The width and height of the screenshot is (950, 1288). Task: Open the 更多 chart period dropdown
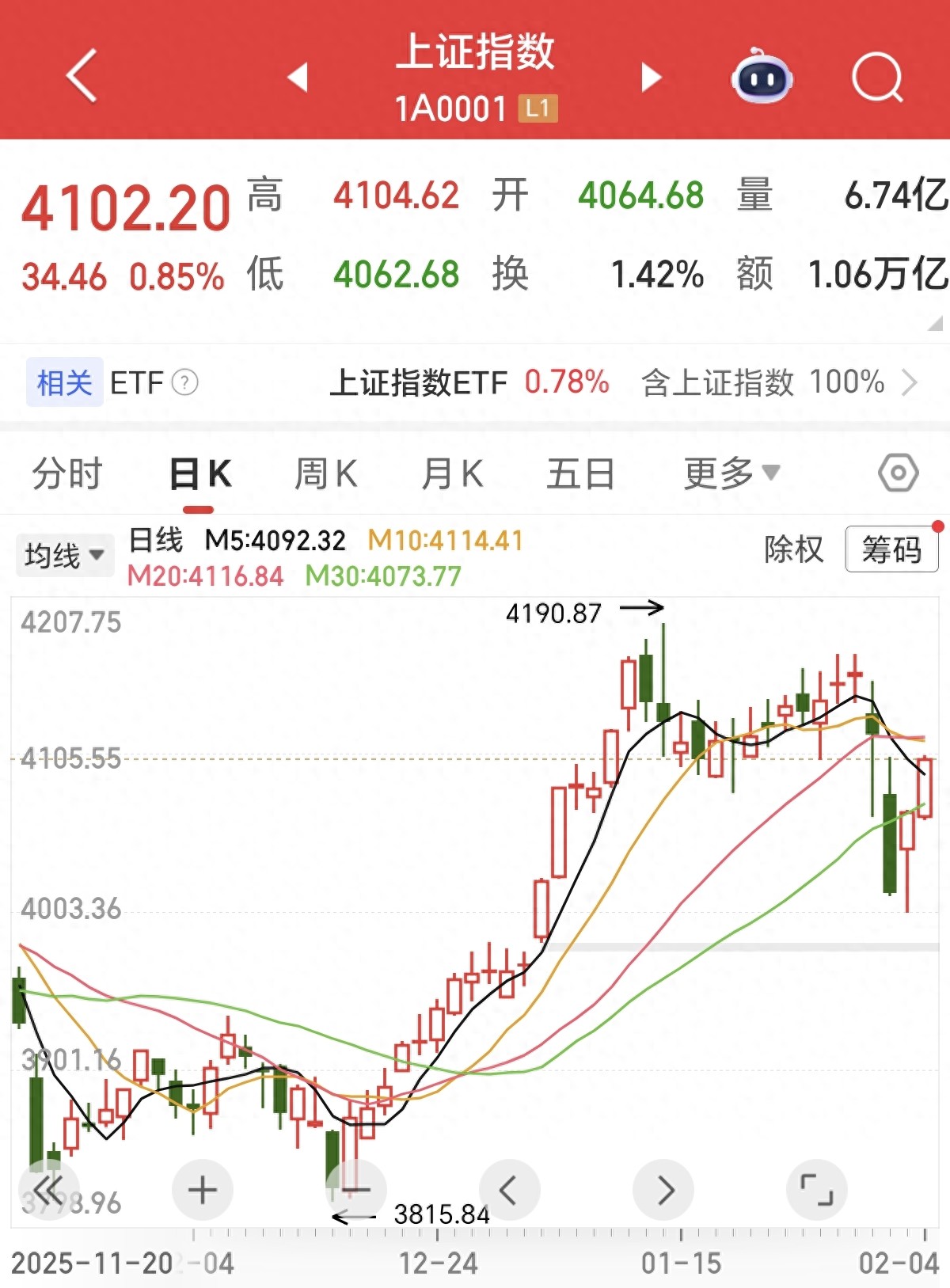[728, 471]
